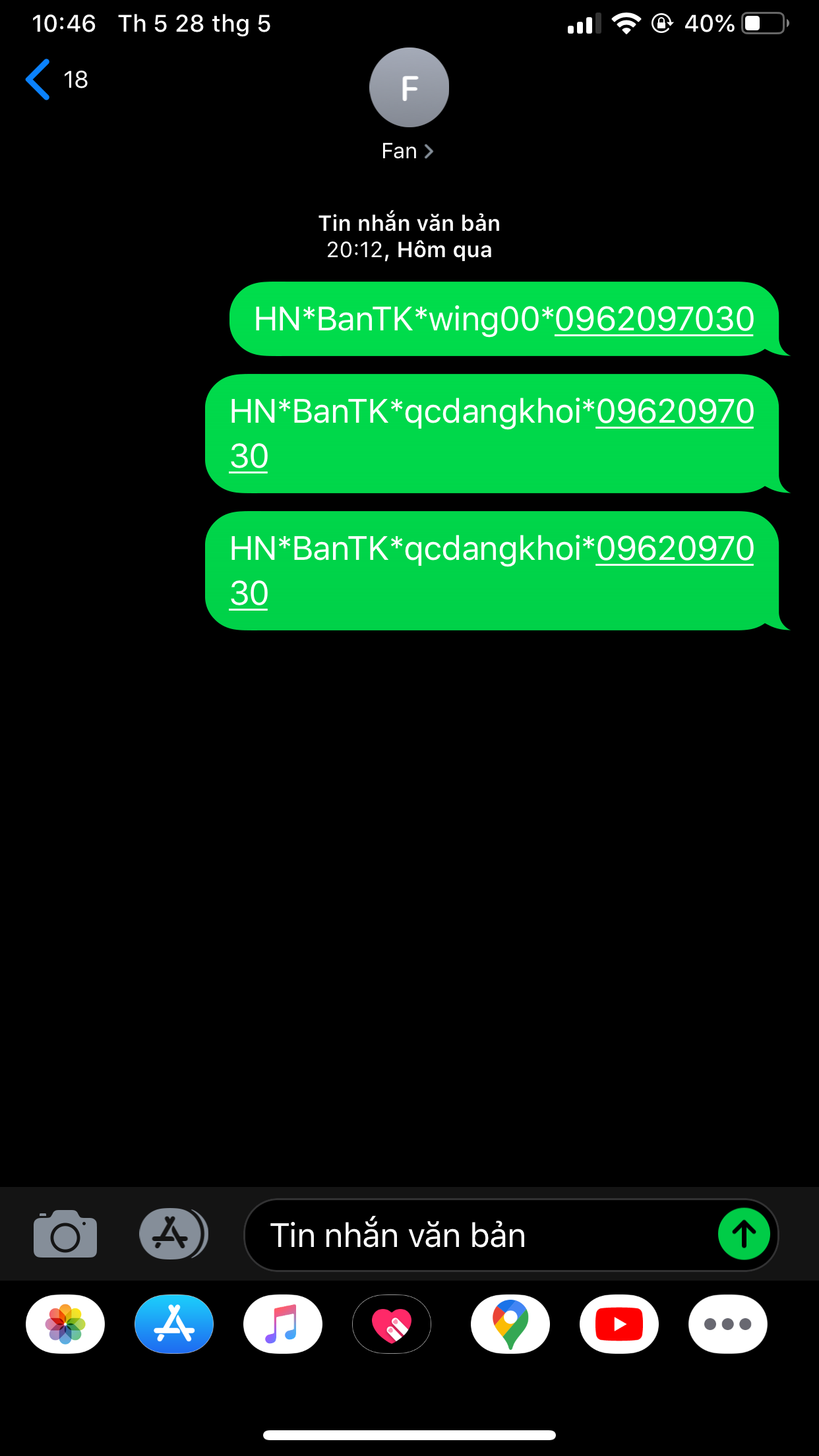Open the Digital Touch heart app
819x1456 pixels.
click(392, 1324)
